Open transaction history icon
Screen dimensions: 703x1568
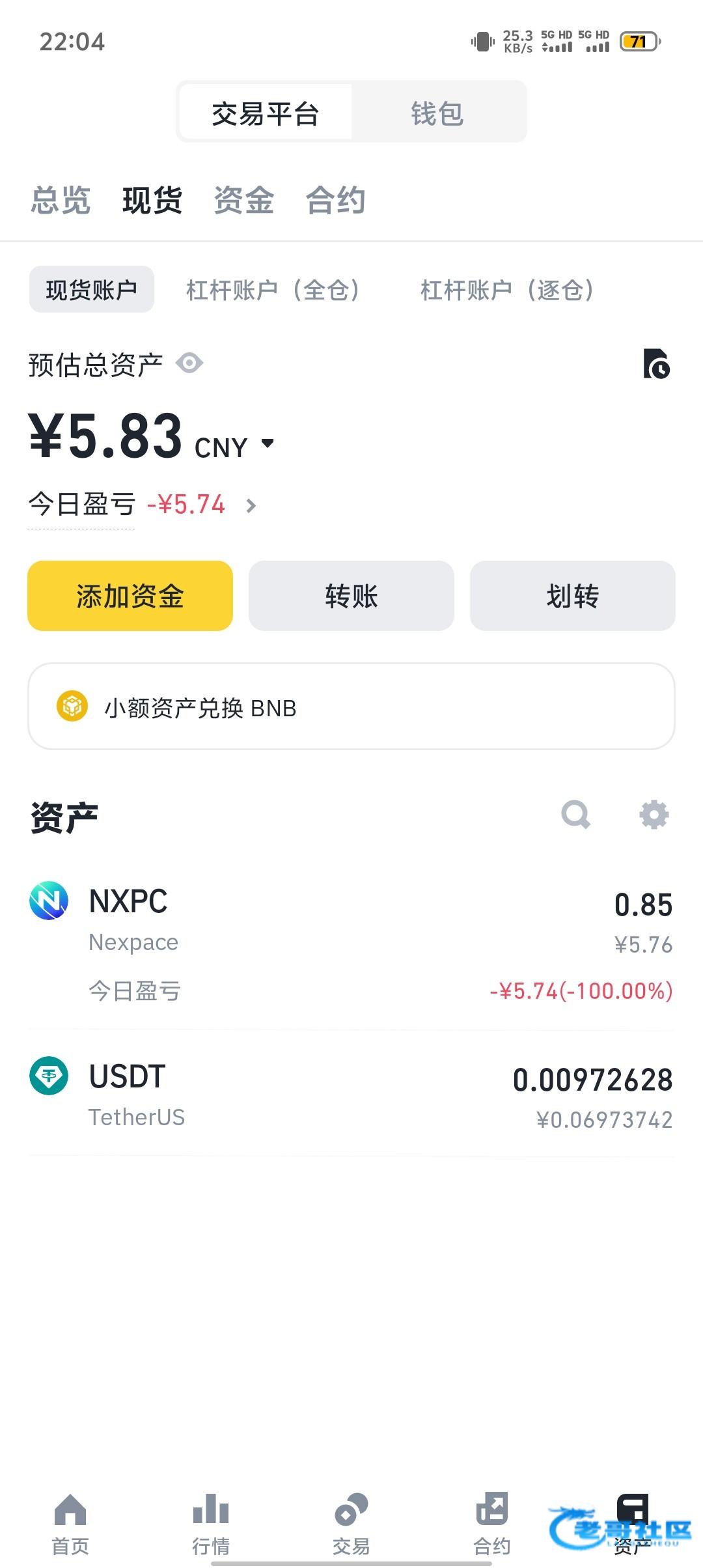click(656, 363)
